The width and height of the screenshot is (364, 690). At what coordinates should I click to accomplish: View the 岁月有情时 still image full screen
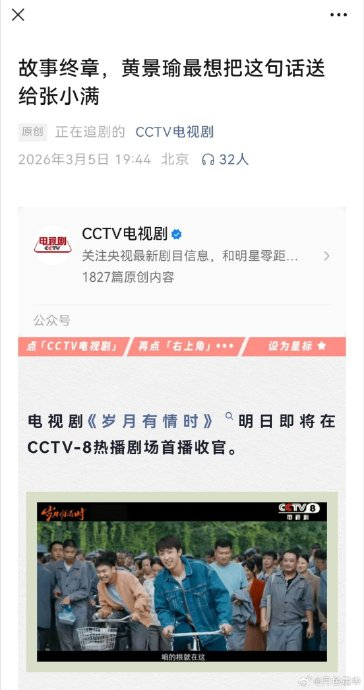pos(182,581)
